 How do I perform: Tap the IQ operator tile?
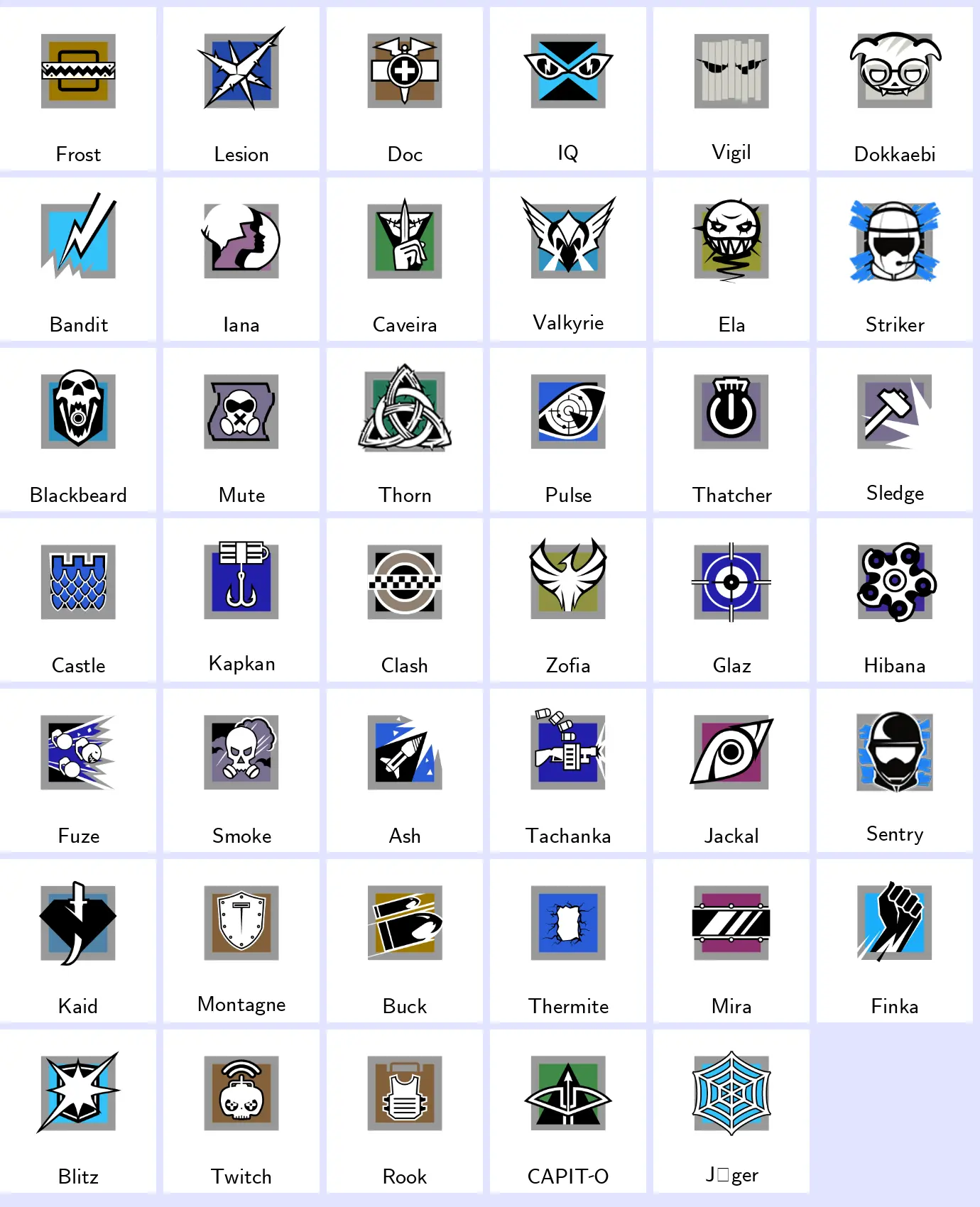coord(568,89)
